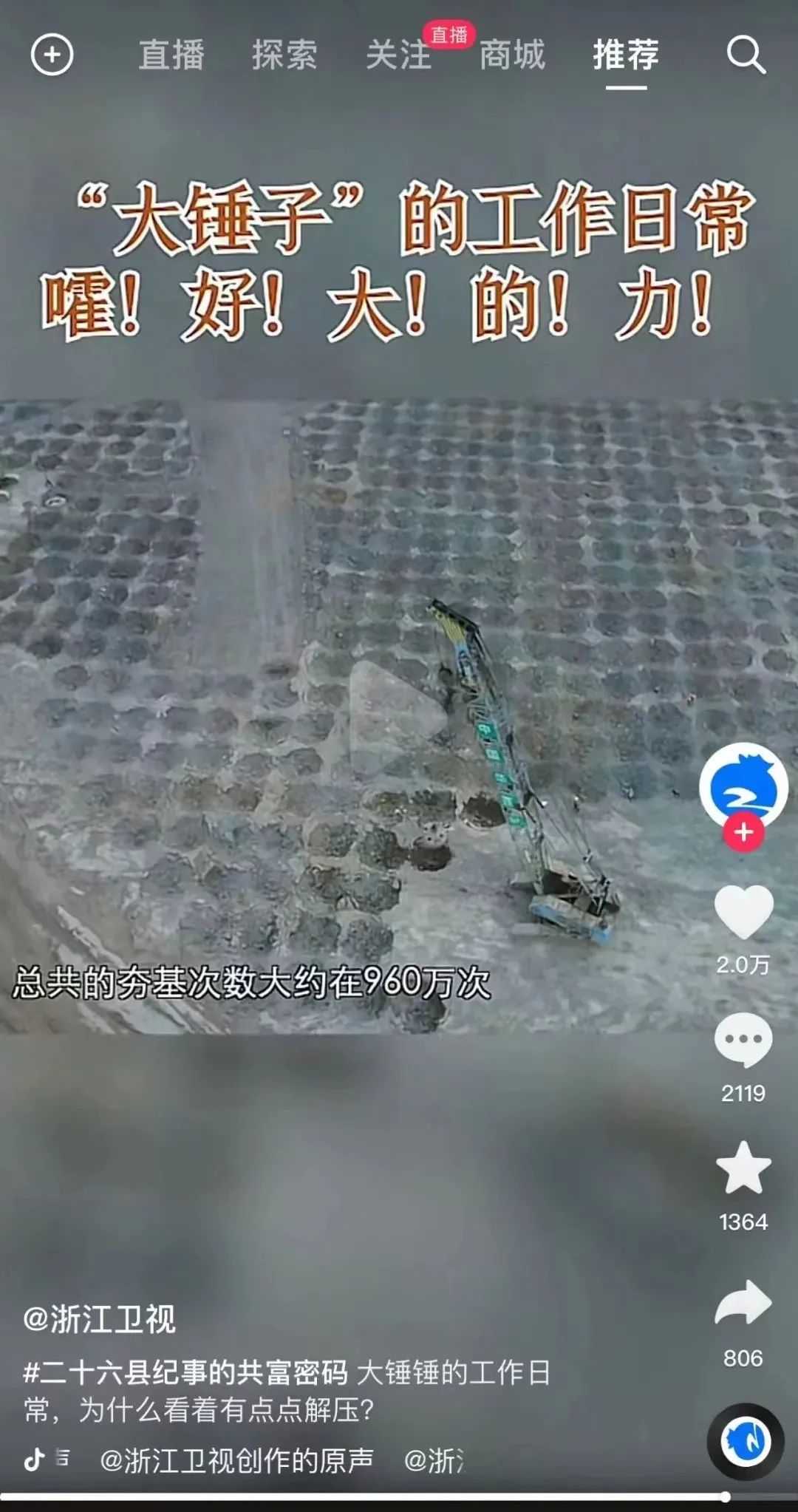Screen dimensions: 798x1512
Task: Open the 关注 tab
Action: click(x=398, y=55)
